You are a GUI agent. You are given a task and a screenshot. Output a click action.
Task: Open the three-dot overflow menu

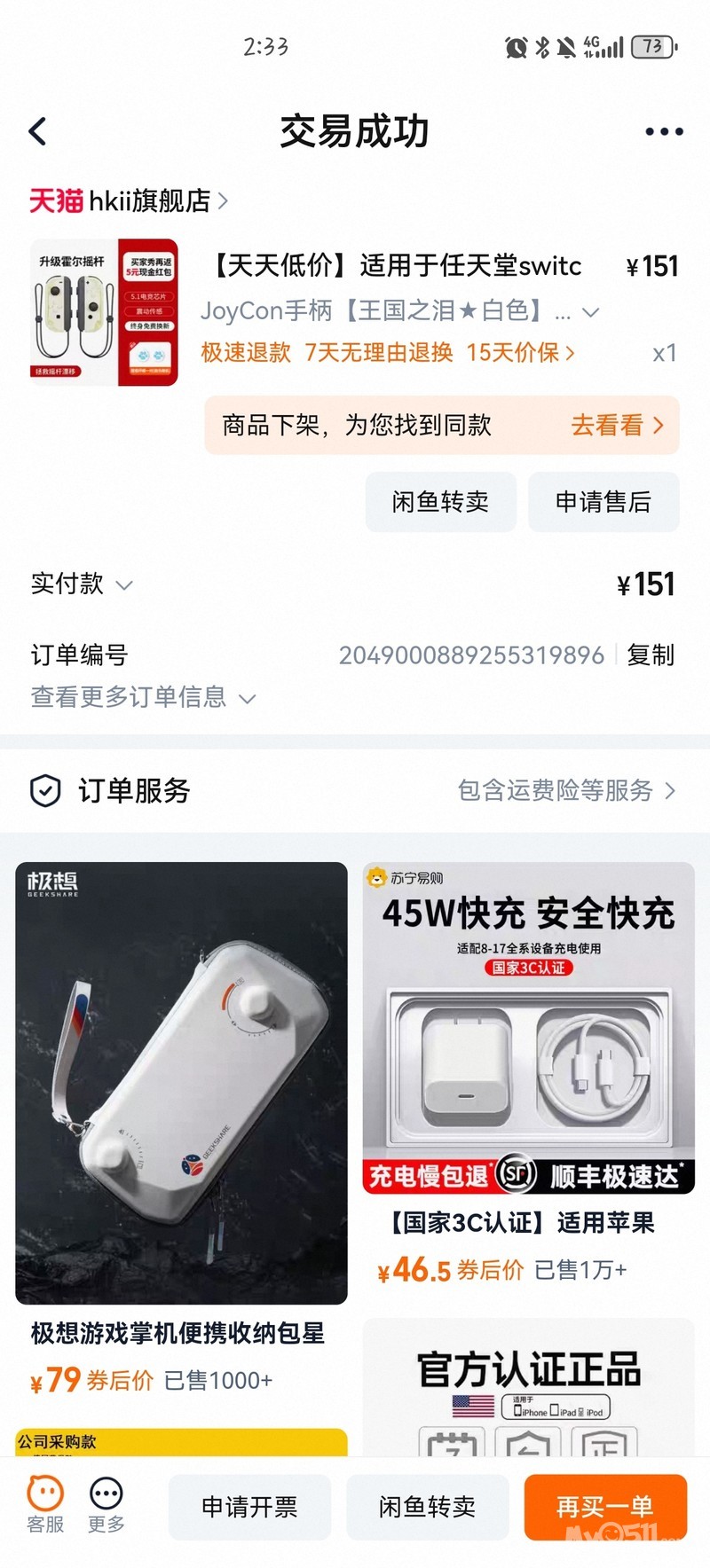[663, 131]
